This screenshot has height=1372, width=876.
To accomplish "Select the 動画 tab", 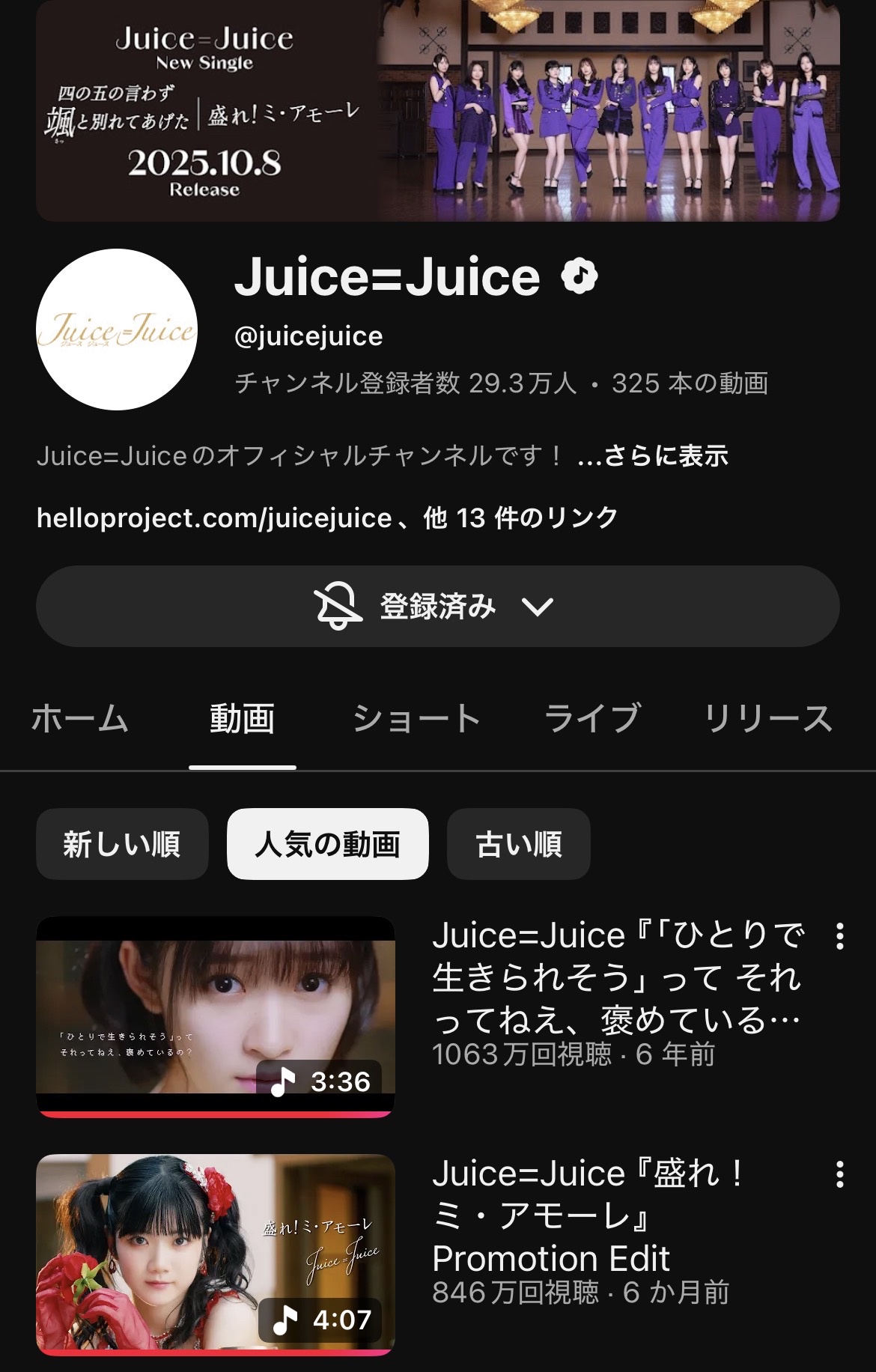I will [x=242, y=718].
